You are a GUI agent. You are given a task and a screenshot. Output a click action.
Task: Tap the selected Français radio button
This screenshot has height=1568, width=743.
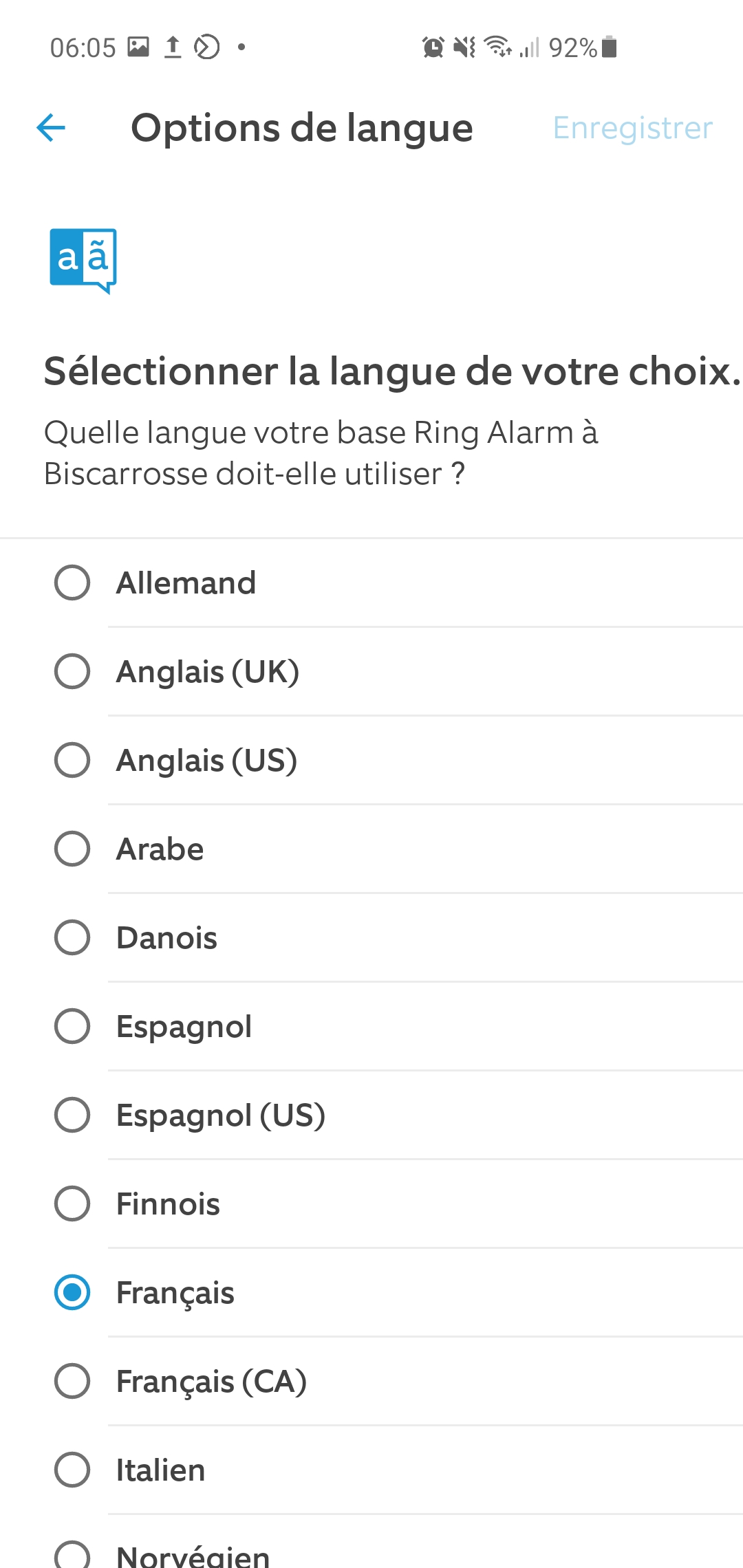point(72,1292)
